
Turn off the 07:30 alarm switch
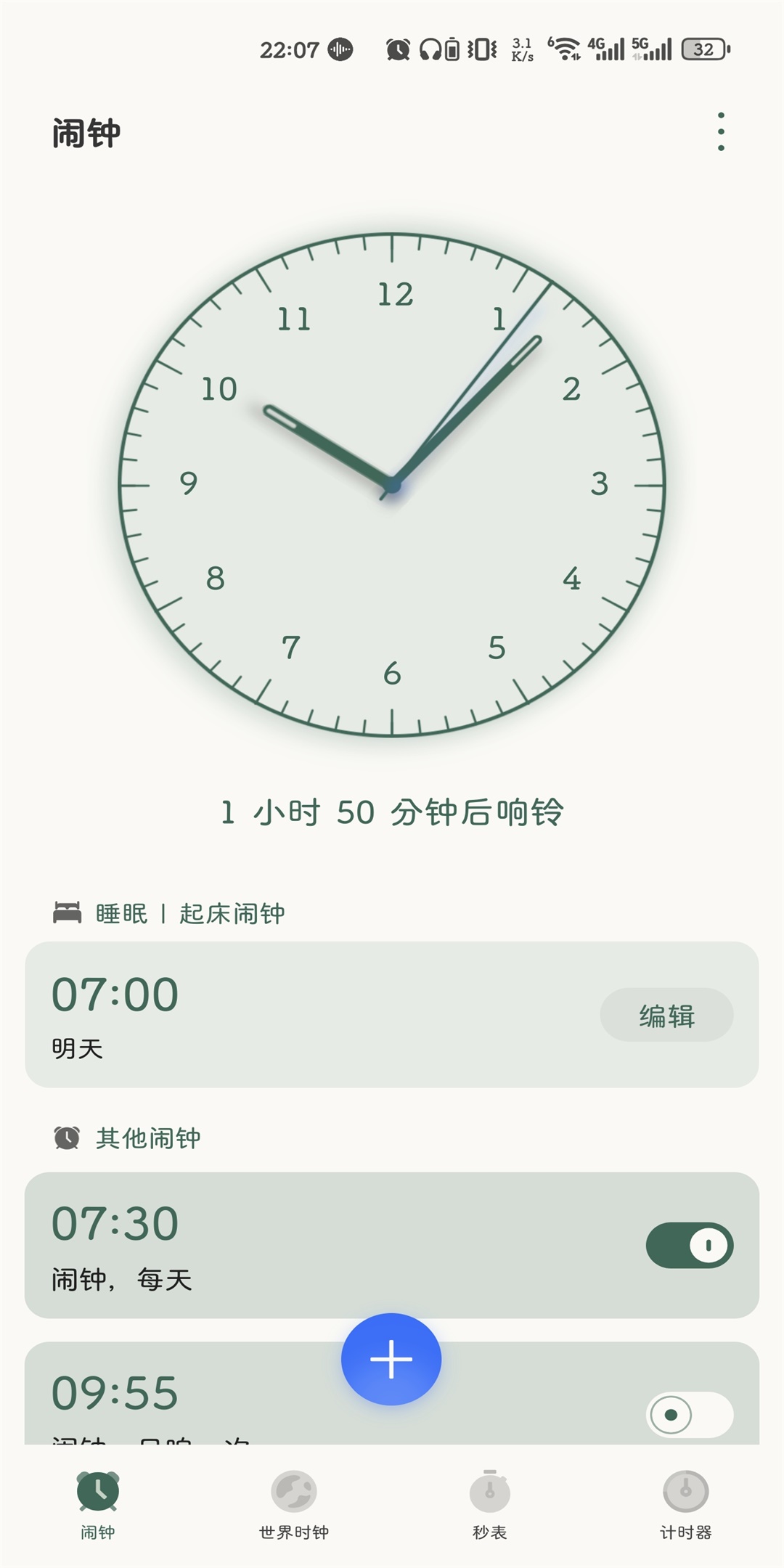click(x=689, y=1246)
